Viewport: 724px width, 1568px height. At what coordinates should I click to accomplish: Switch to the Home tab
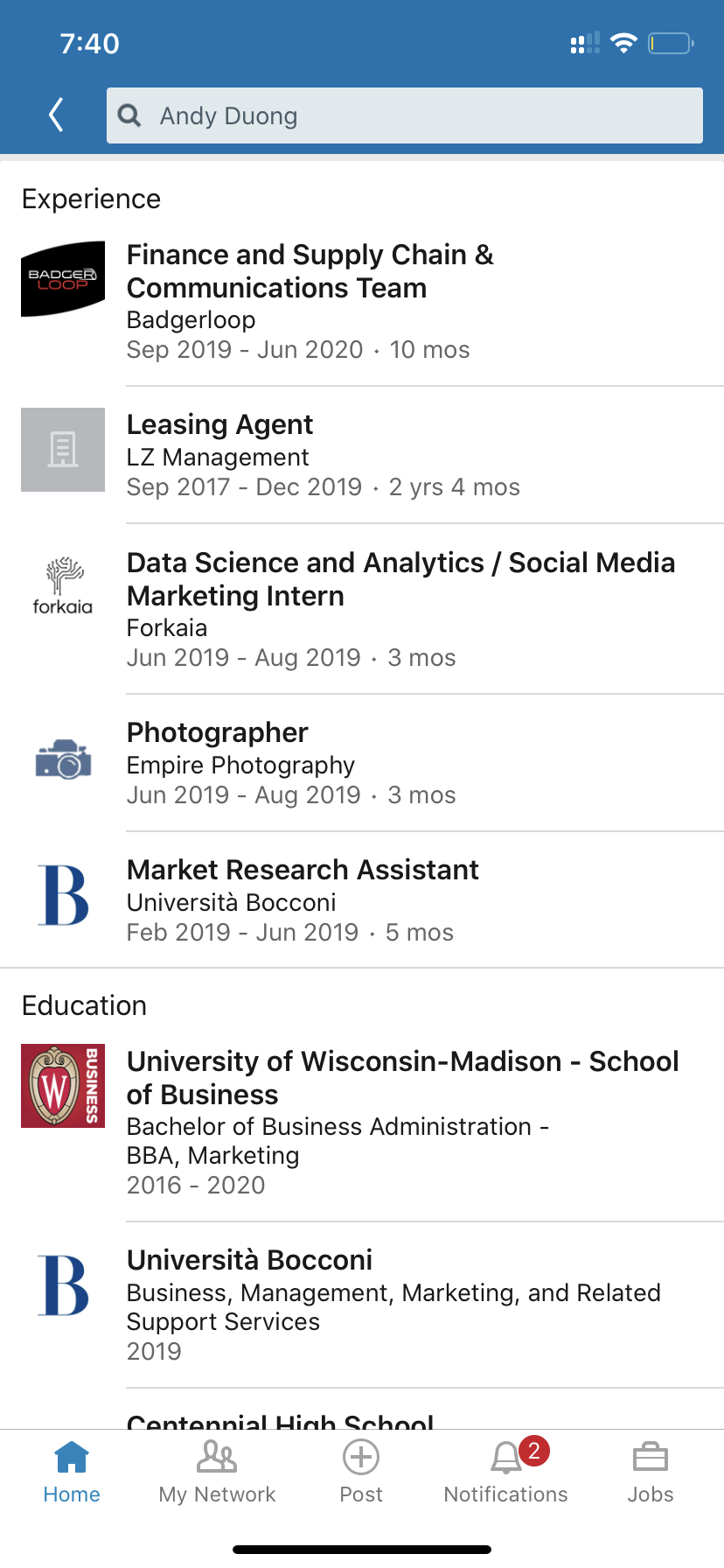pos(72,1472)
